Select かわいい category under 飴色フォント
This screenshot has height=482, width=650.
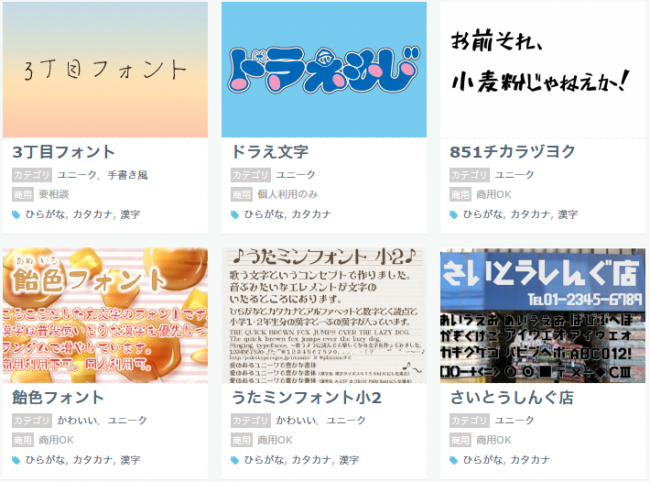[x=77, y=421]
